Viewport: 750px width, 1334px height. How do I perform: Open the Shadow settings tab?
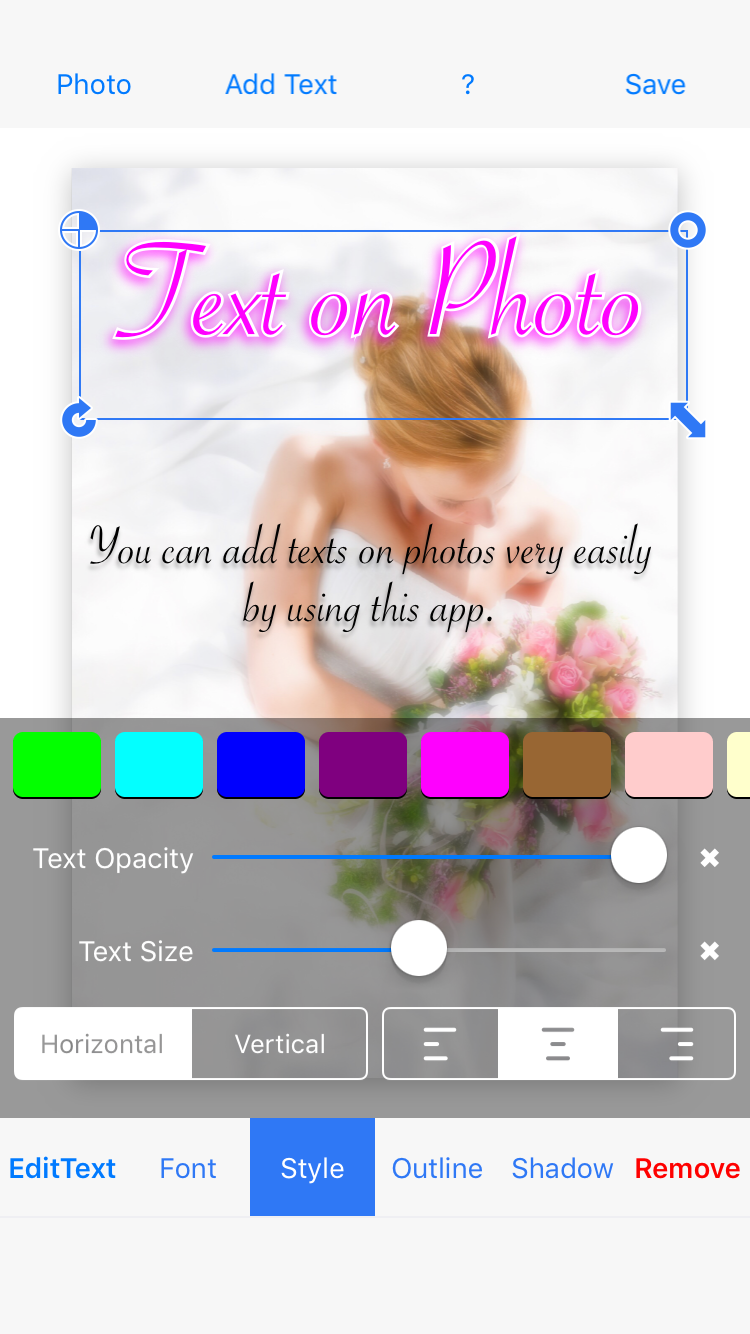(x=562, y=1167)
